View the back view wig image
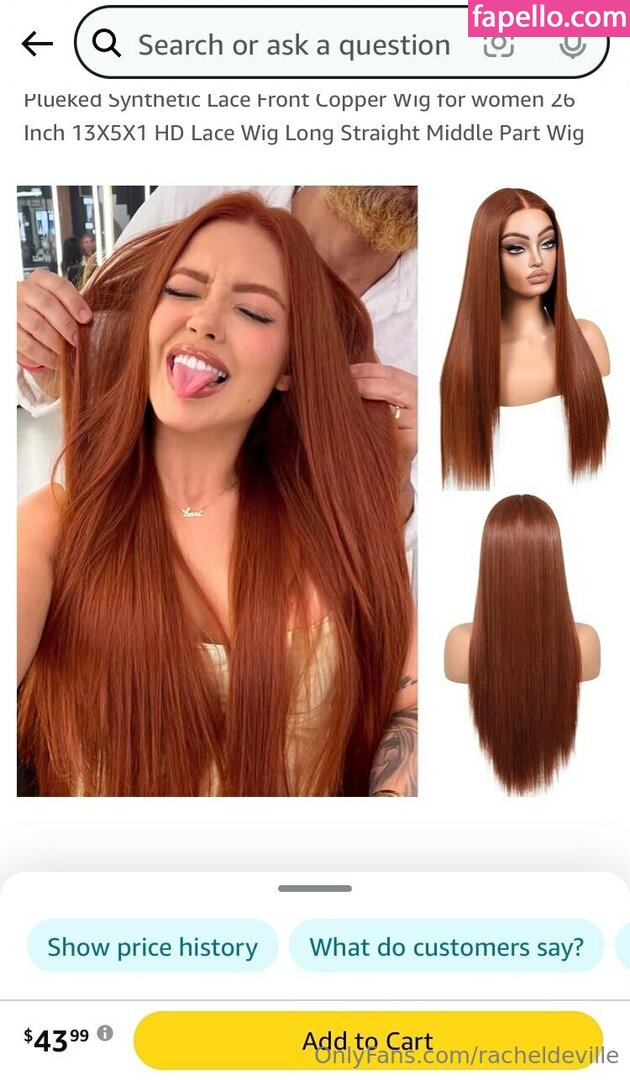This screenshot has height=1080, width=630. [x=524, y=644]
